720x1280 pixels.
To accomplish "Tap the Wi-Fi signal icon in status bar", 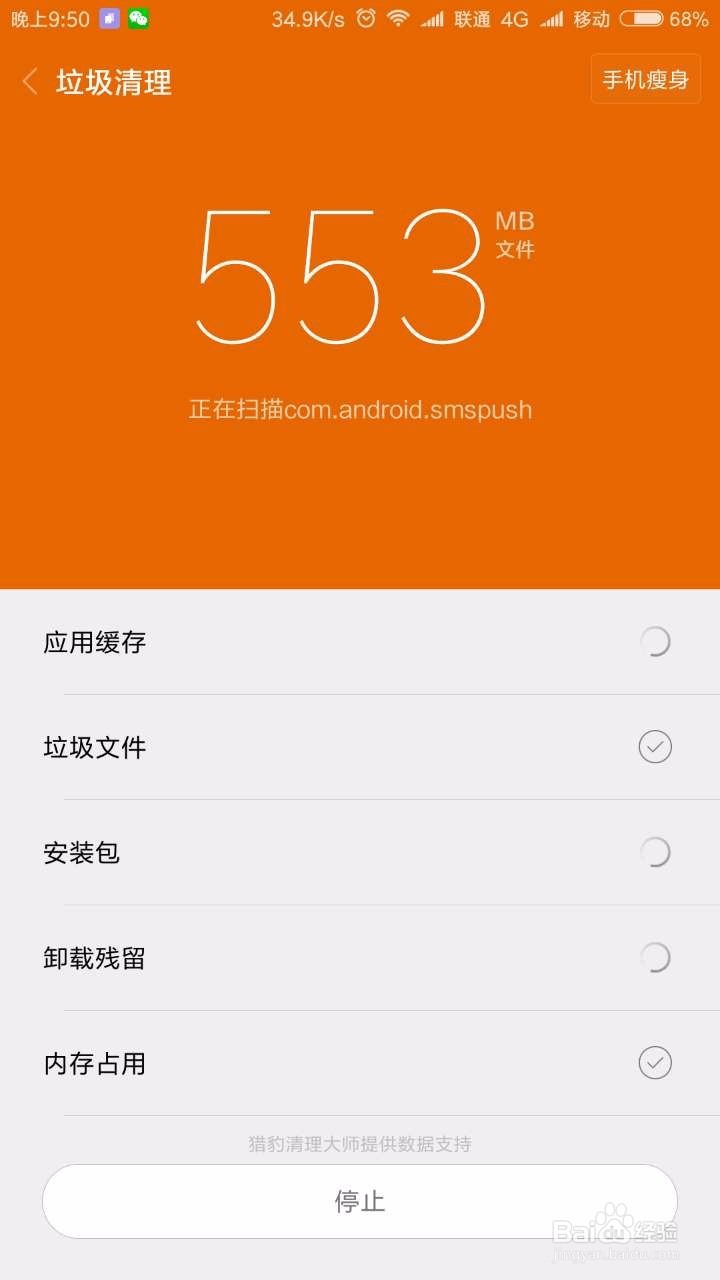I will 397,17.
